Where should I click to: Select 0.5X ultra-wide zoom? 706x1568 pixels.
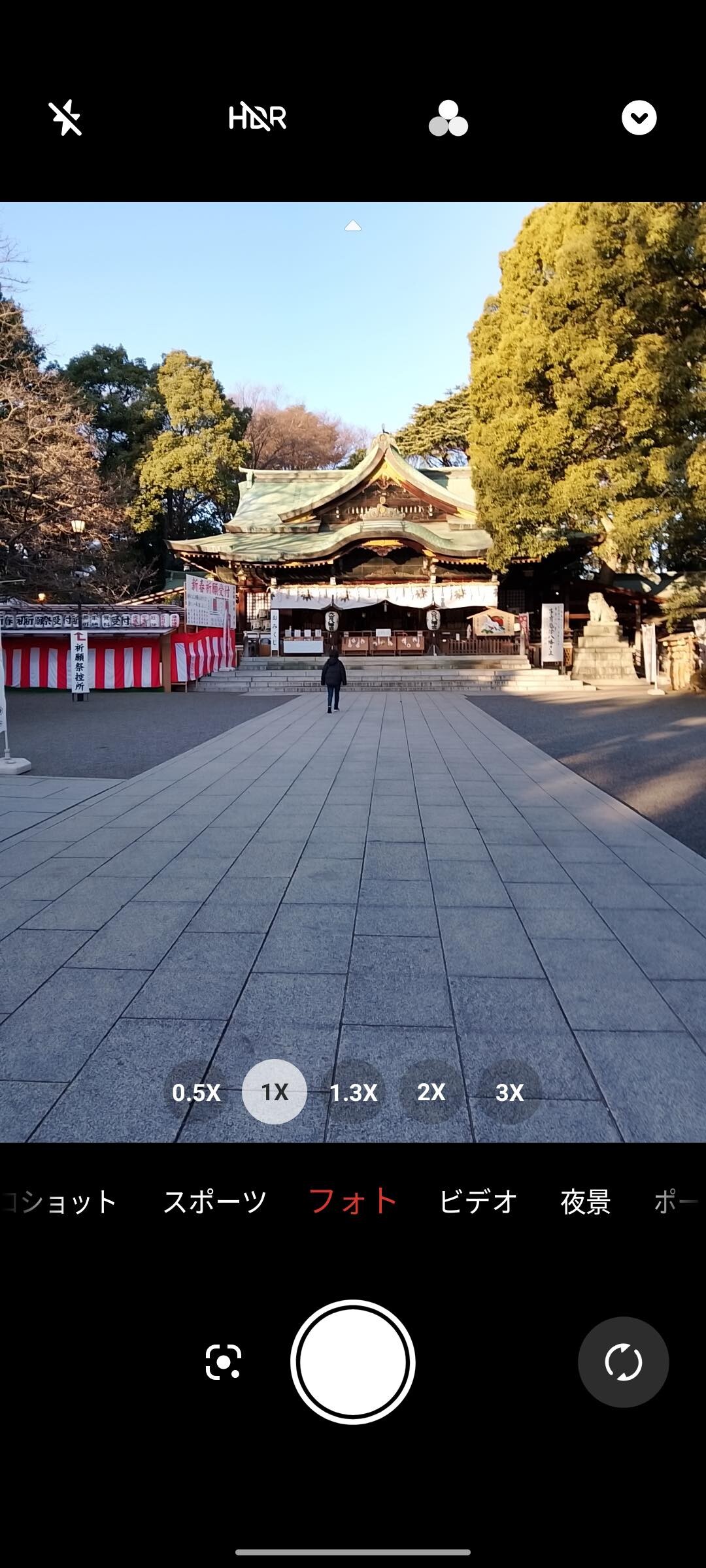[196, 1092]
